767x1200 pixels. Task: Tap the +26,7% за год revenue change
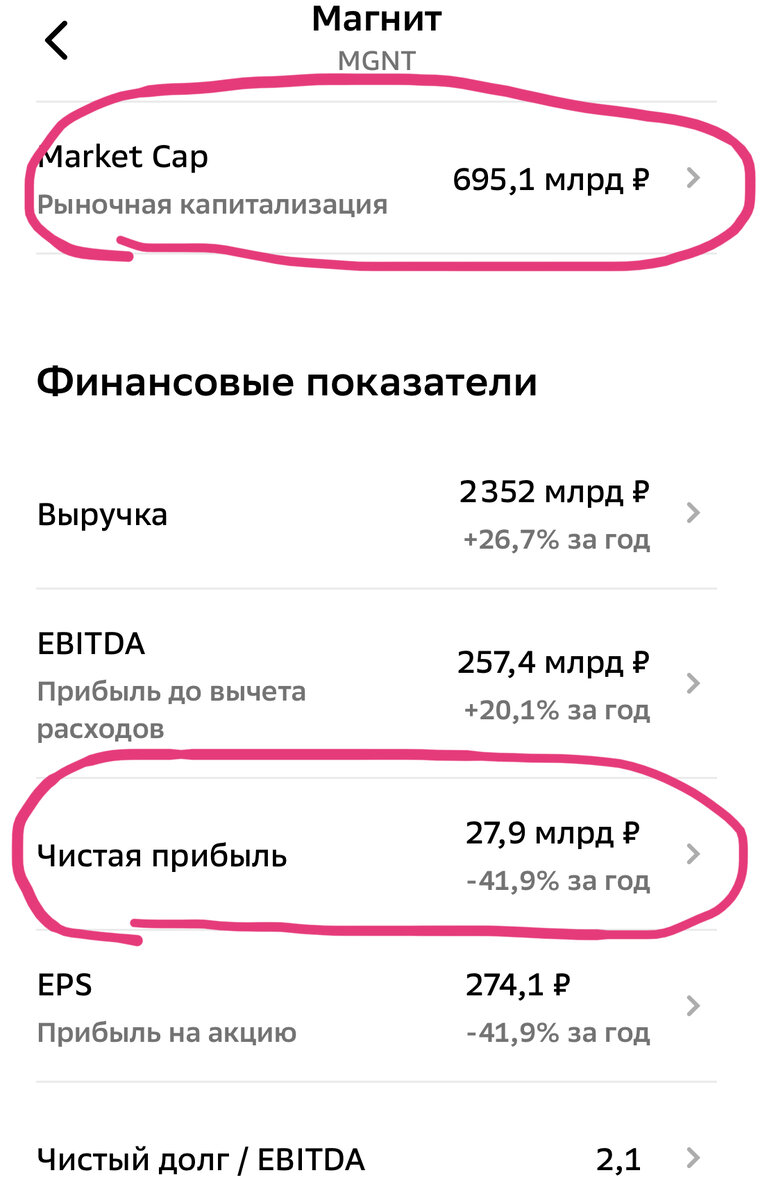555,539
